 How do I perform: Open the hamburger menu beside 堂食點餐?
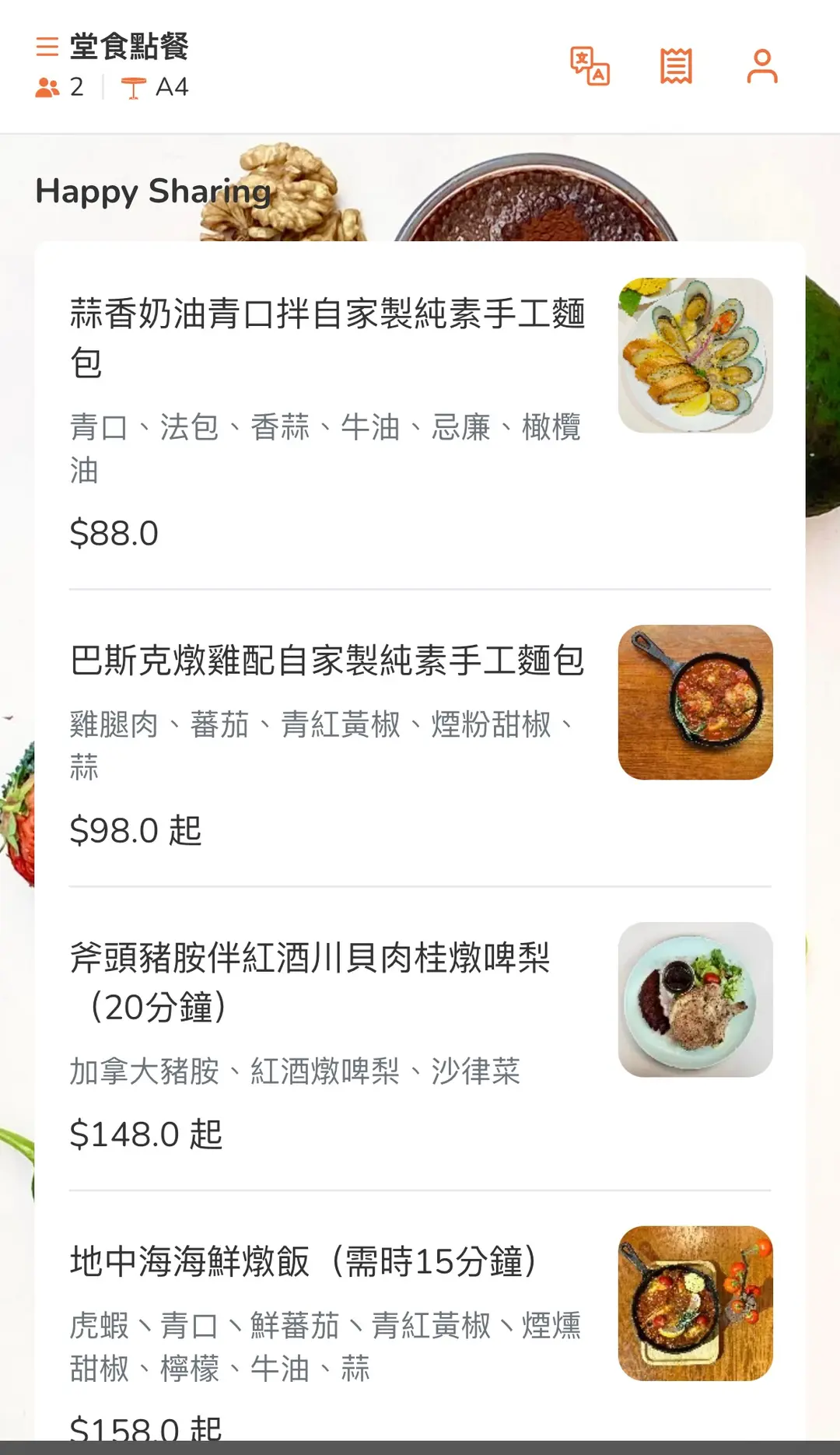click(x=47, y=47)
